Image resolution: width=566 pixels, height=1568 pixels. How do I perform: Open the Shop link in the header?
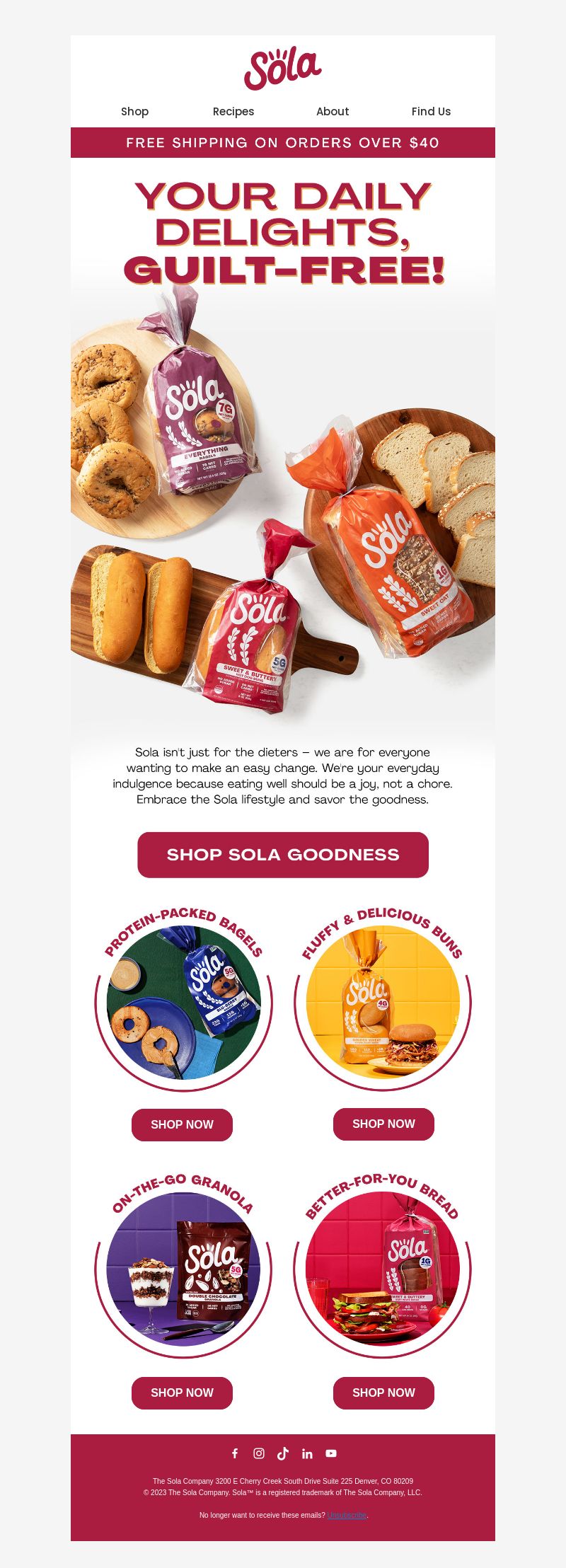pos(134,111)
